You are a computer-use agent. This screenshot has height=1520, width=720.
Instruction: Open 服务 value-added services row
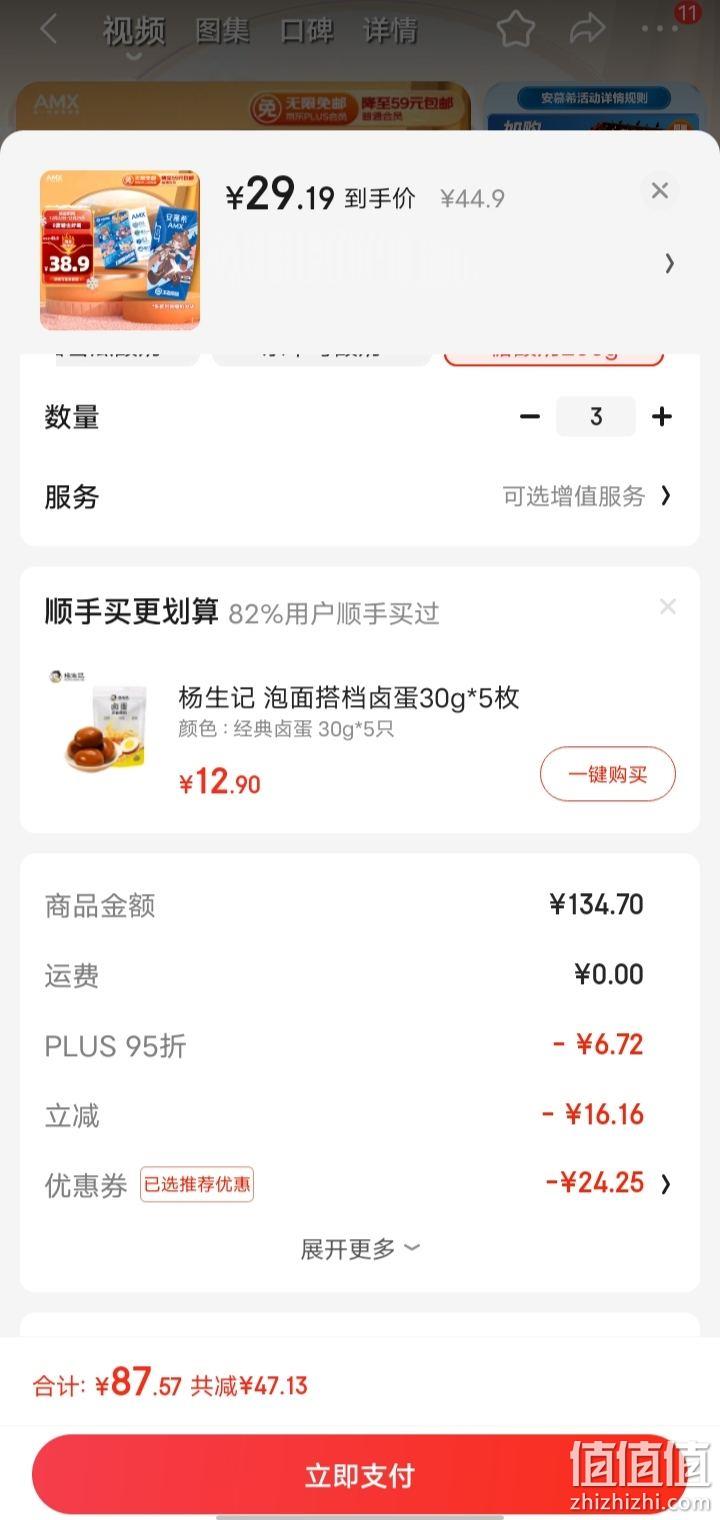coord(360,496)
